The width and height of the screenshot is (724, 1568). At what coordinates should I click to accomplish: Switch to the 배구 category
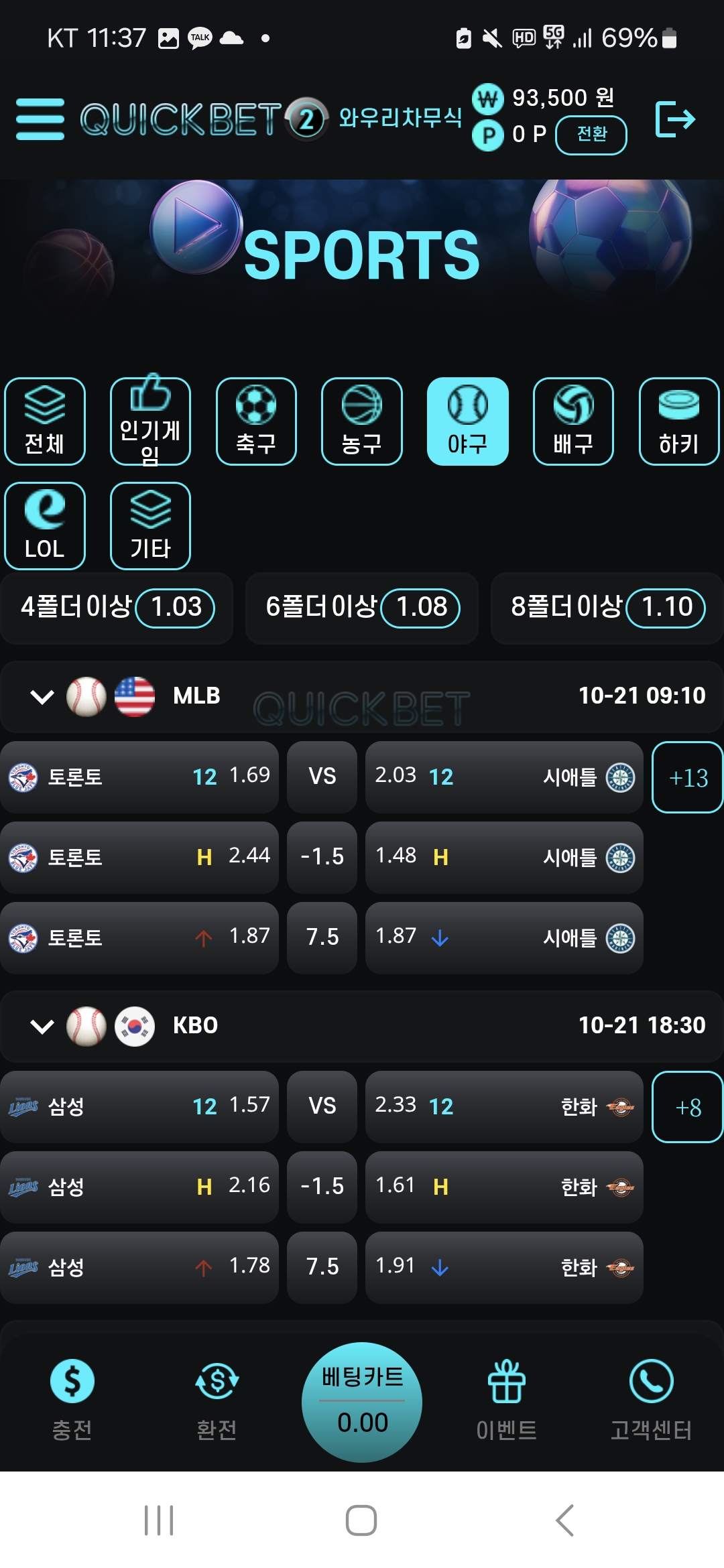[573, 421]
